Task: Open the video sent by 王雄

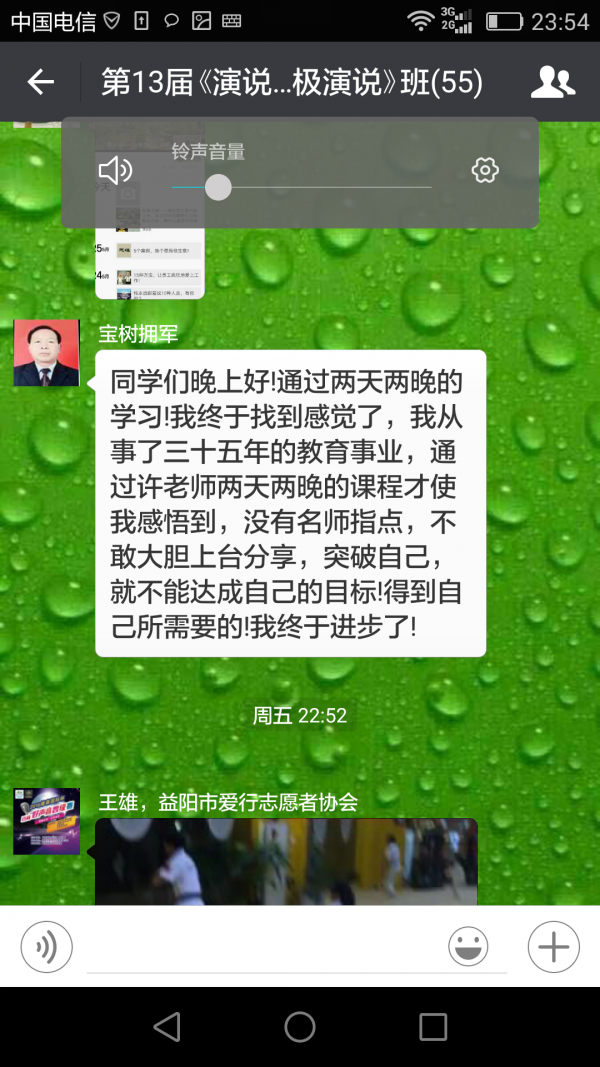Action: [x=286, y=861]
